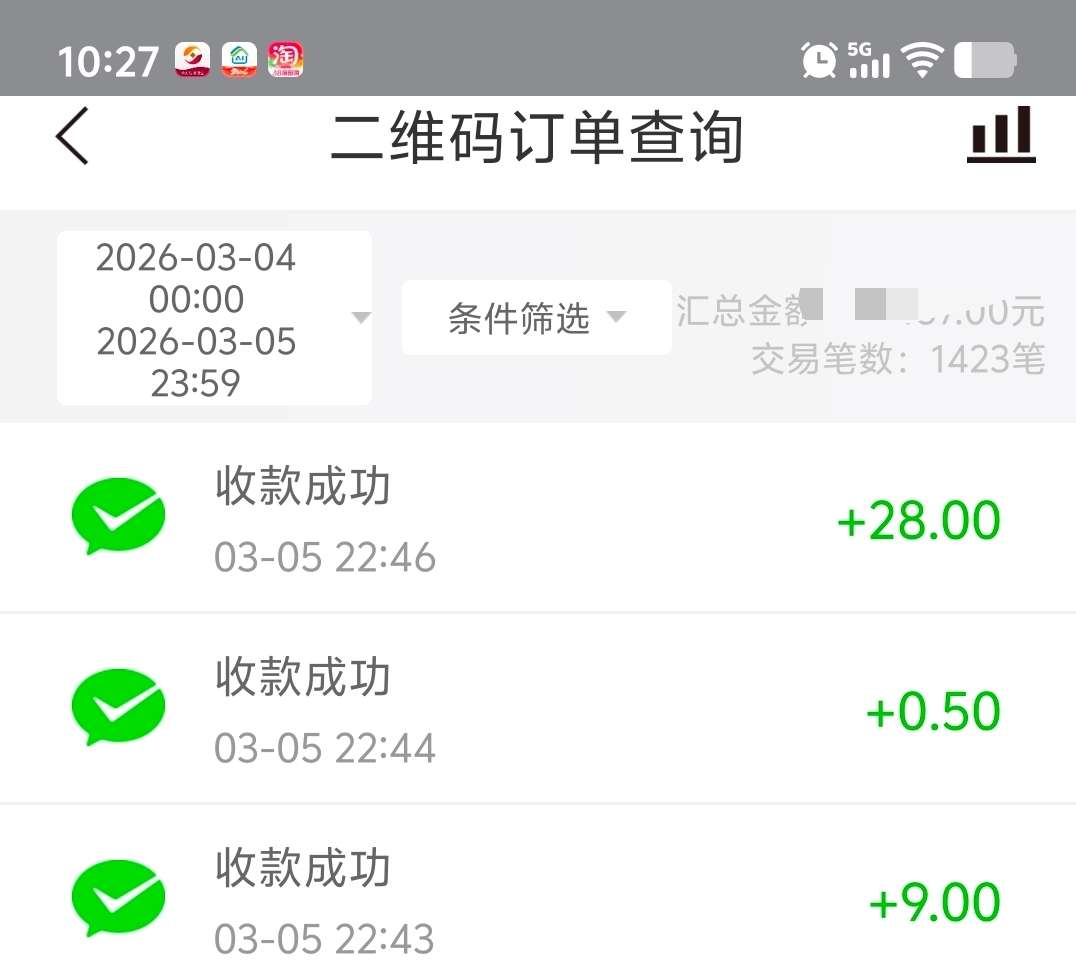
Task: Open the date range picker
Action: (214, 319)
